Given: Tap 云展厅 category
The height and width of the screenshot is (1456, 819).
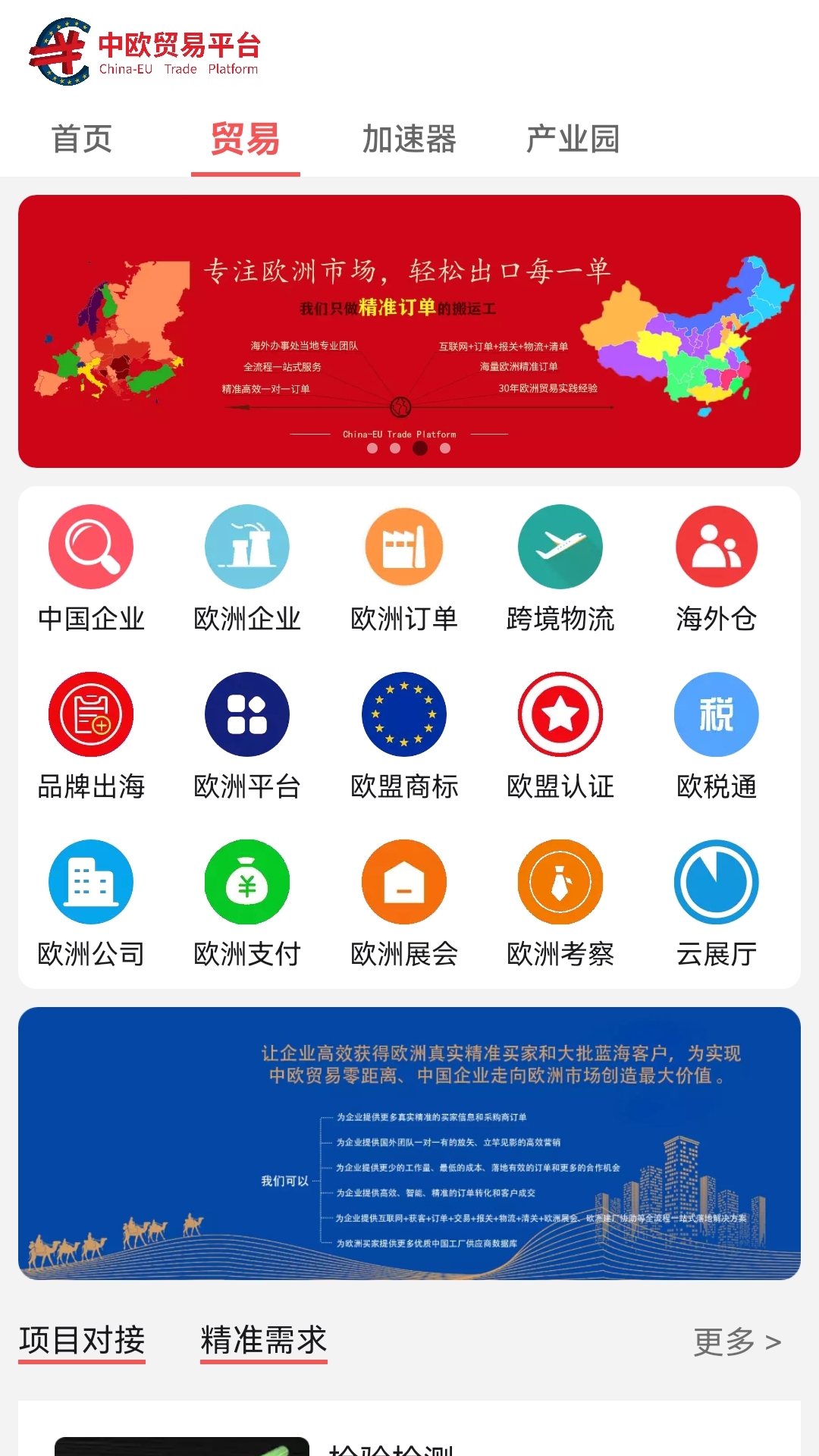Looking at the screenshot, I should (x=717, y=904).
